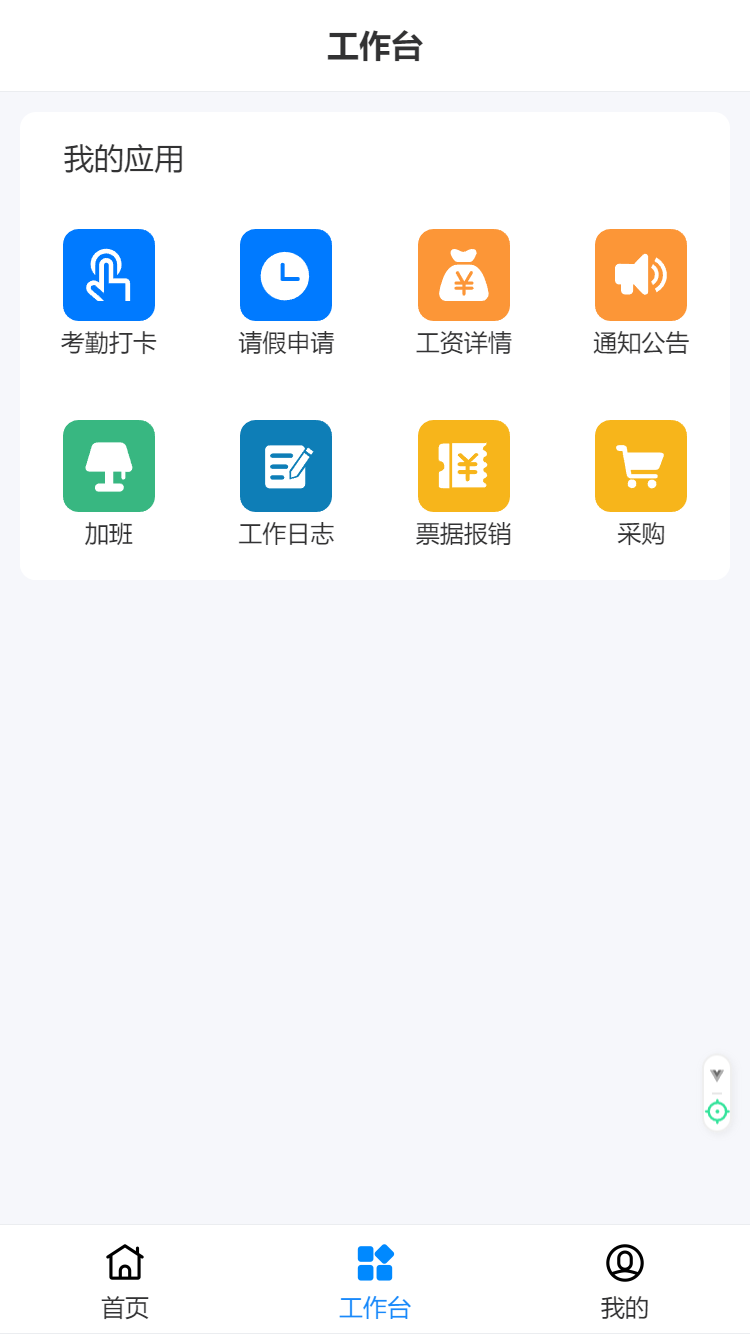The height and width of the screenshot is (1334, 750).
Task: Select the 工作台 tab
Action: tap(375, 1281)
